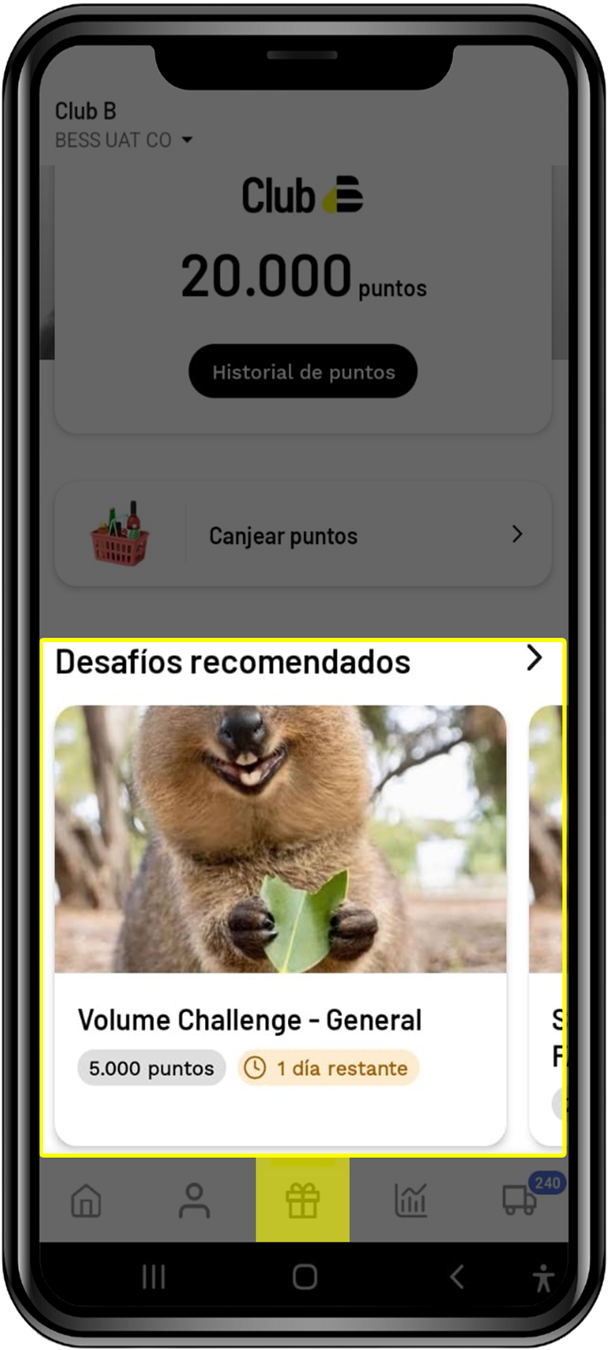Tap the system home button
Viewport: 608px width, 1350px height.
pos(304,1277)
